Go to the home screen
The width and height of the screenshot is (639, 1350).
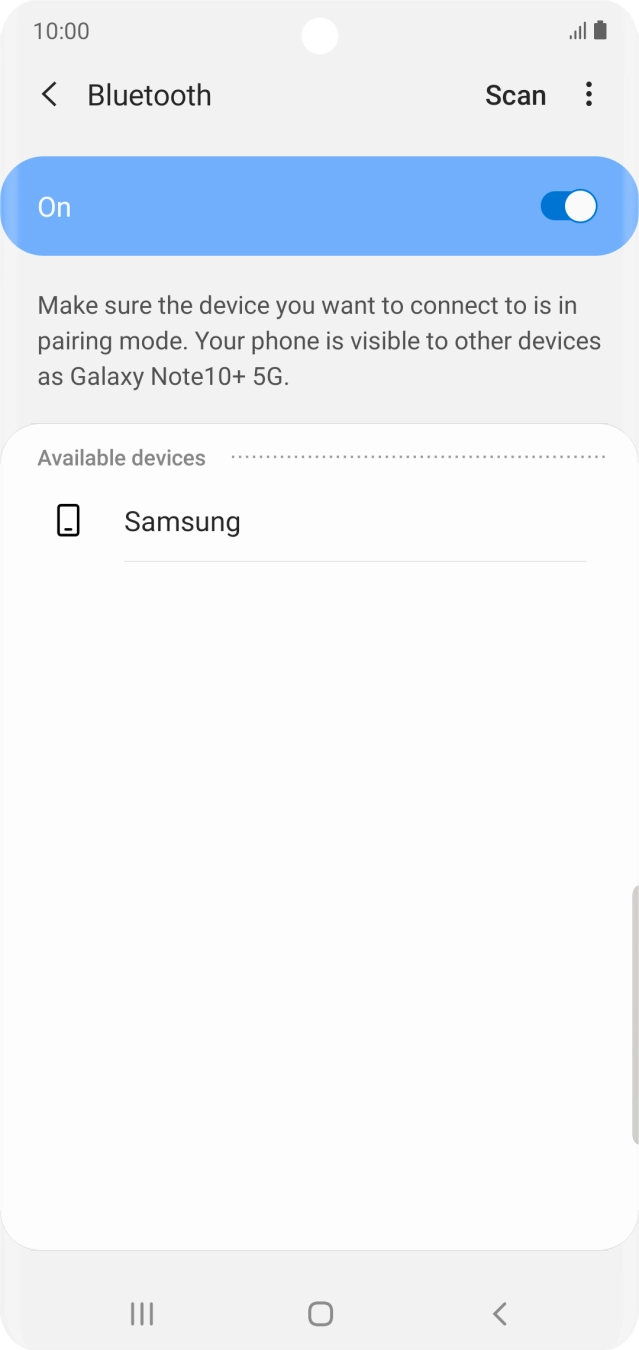tap(320, 1313)
